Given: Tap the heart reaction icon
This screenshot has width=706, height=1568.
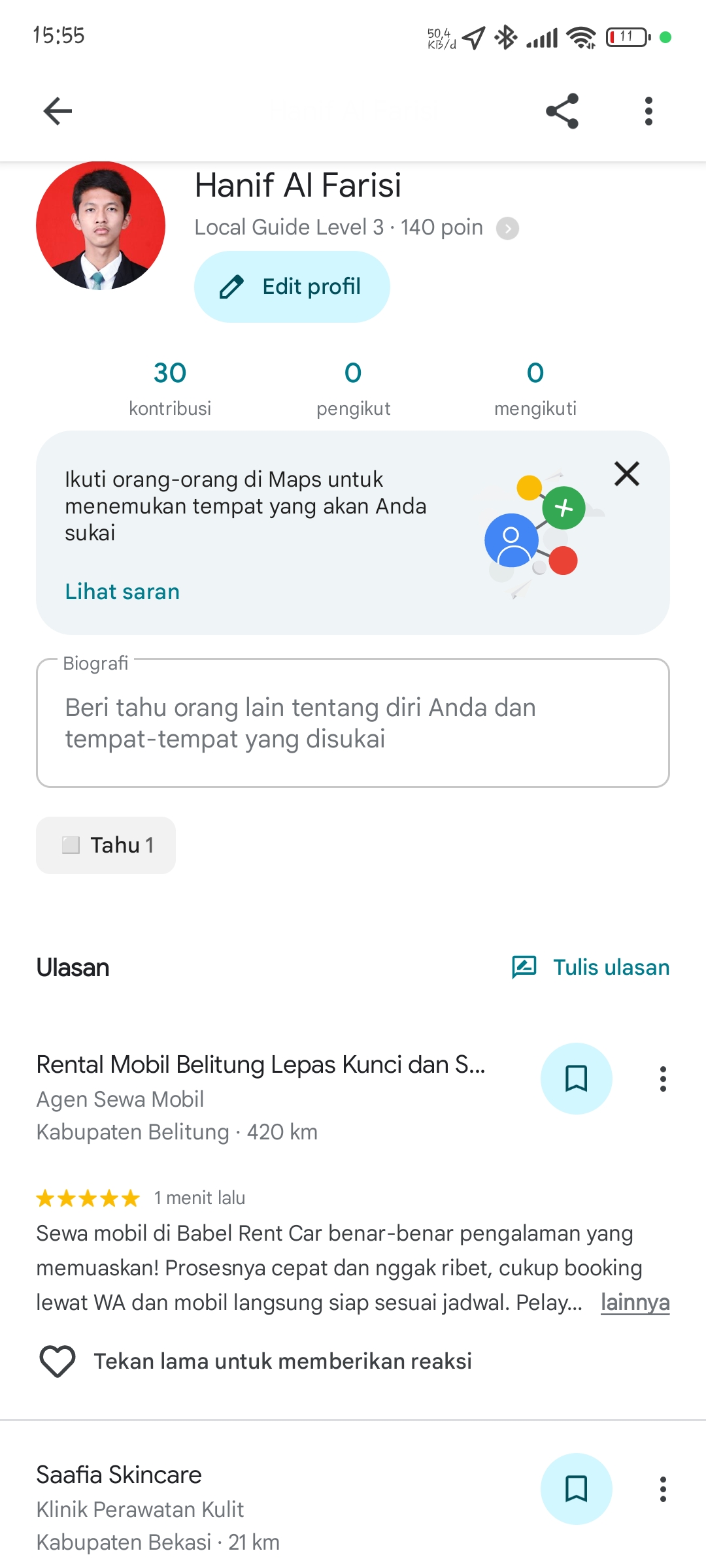Looking at the screenshot, I should (x=58, y=1362).
